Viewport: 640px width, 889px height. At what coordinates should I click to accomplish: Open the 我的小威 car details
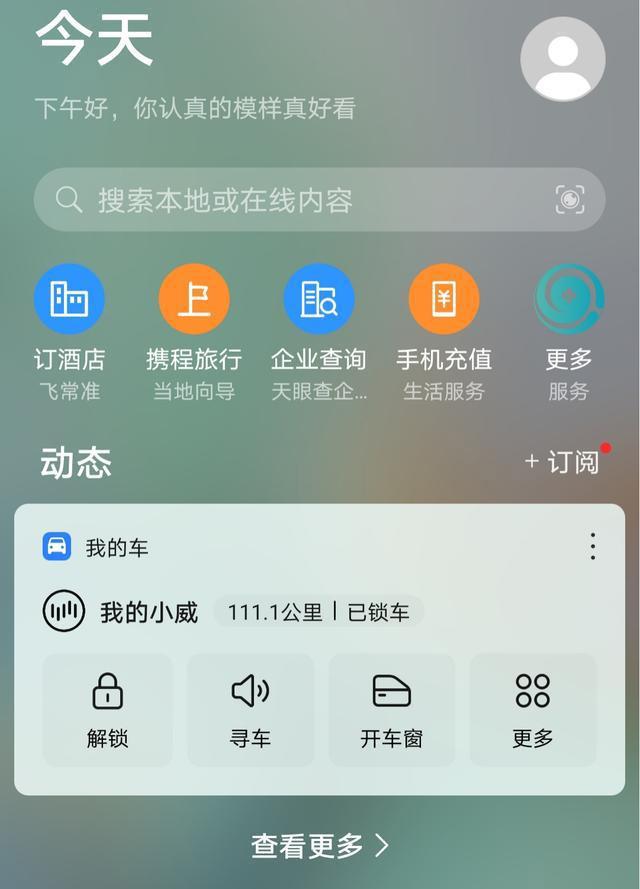pos(149,612)
